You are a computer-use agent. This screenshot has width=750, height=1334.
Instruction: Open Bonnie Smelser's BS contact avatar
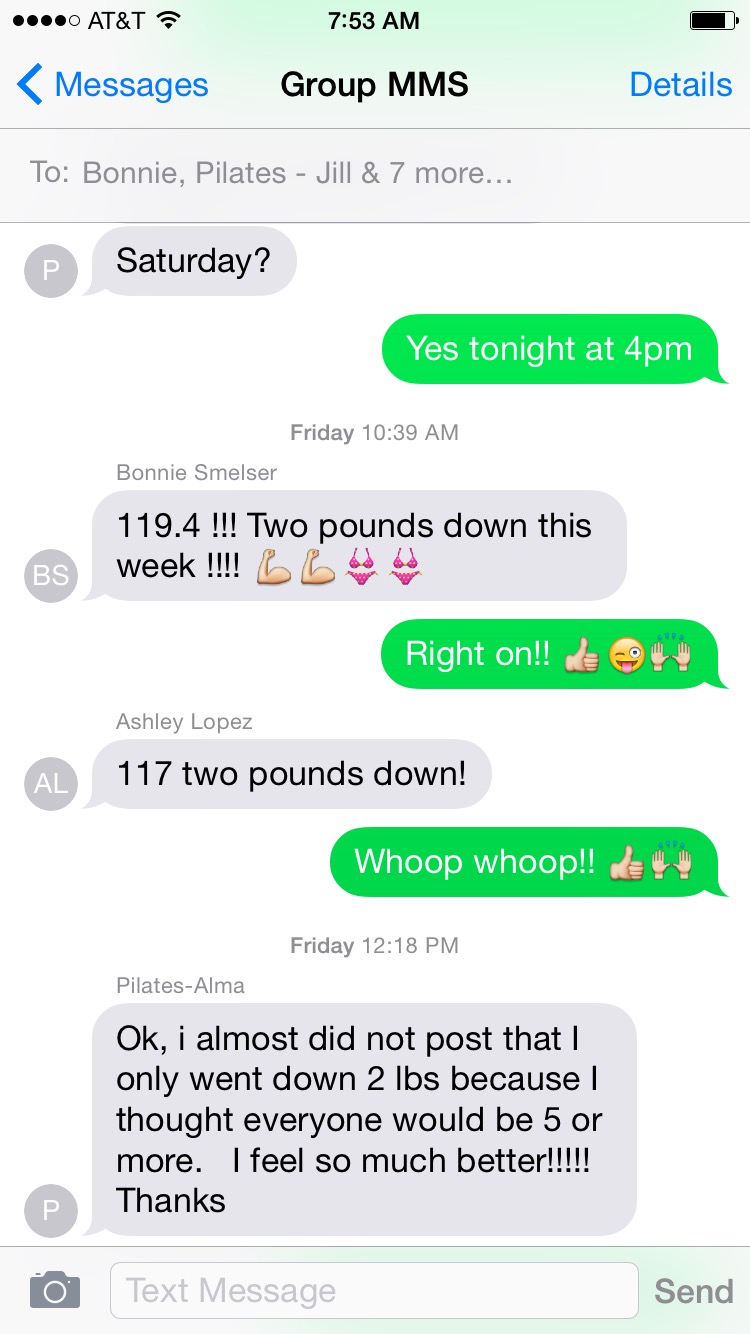coord(51,575)
